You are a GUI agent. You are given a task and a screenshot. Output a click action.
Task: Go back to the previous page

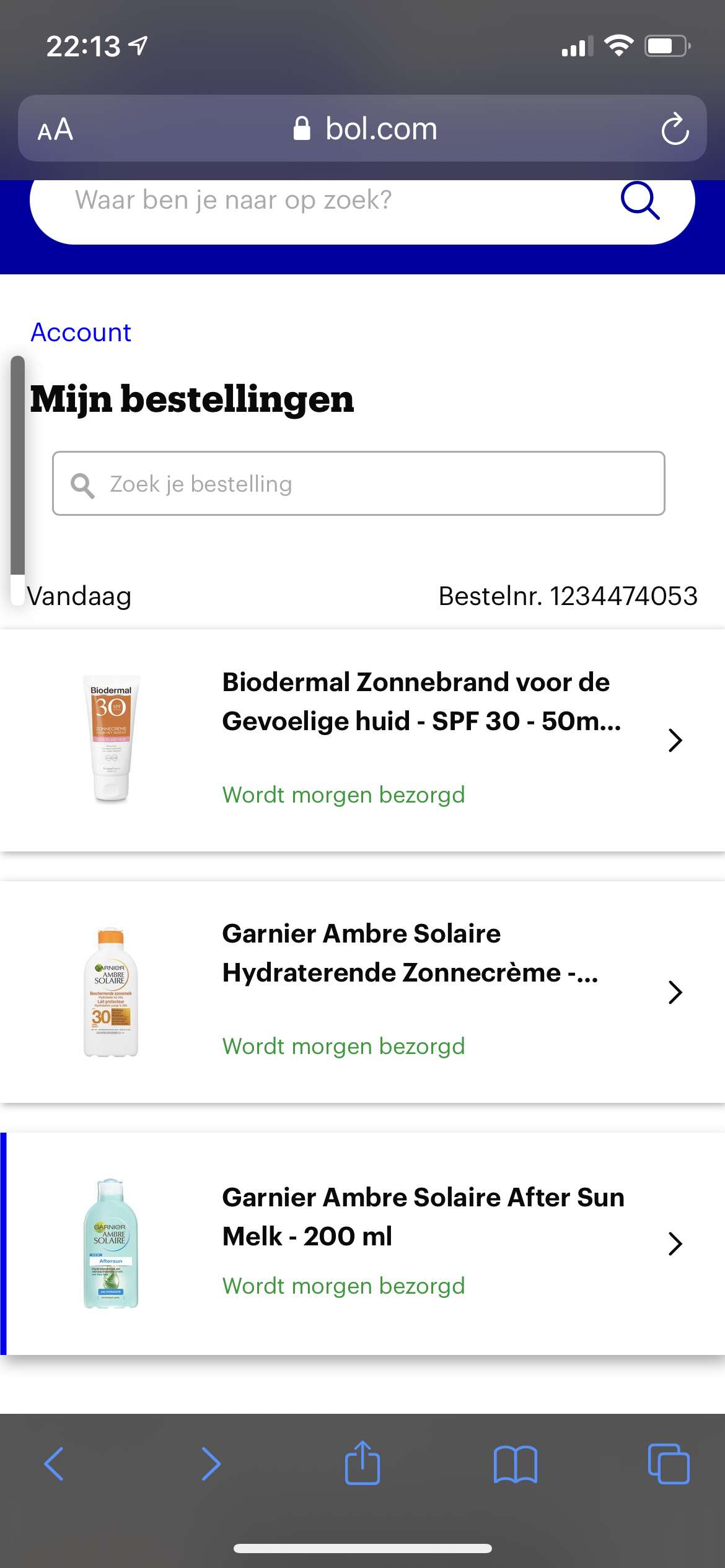(x=54, y=1464)
